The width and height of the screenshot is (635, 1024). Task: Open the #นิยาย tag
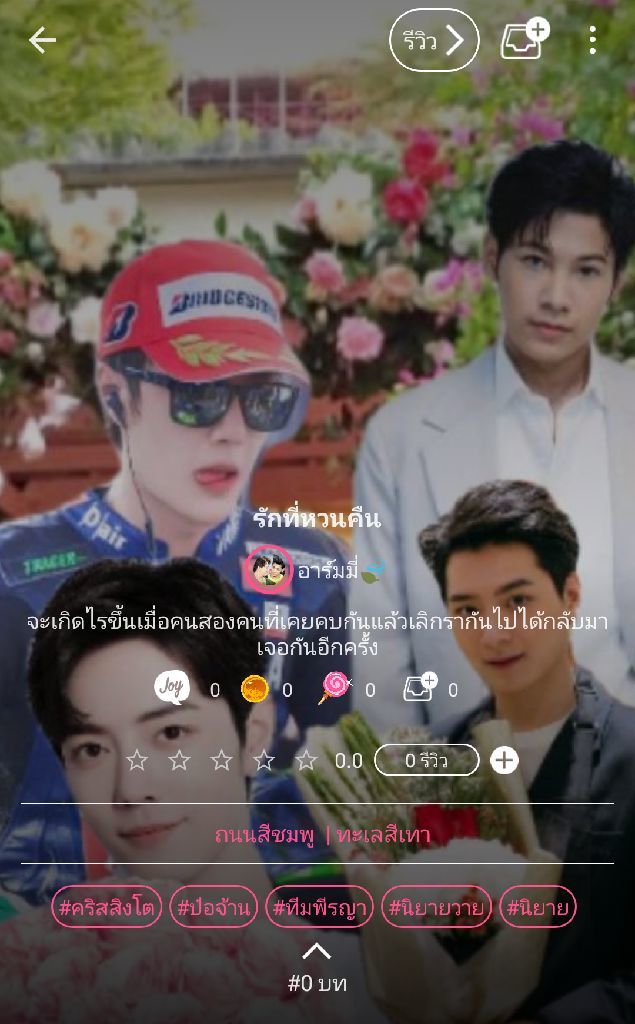pos(538,908)
